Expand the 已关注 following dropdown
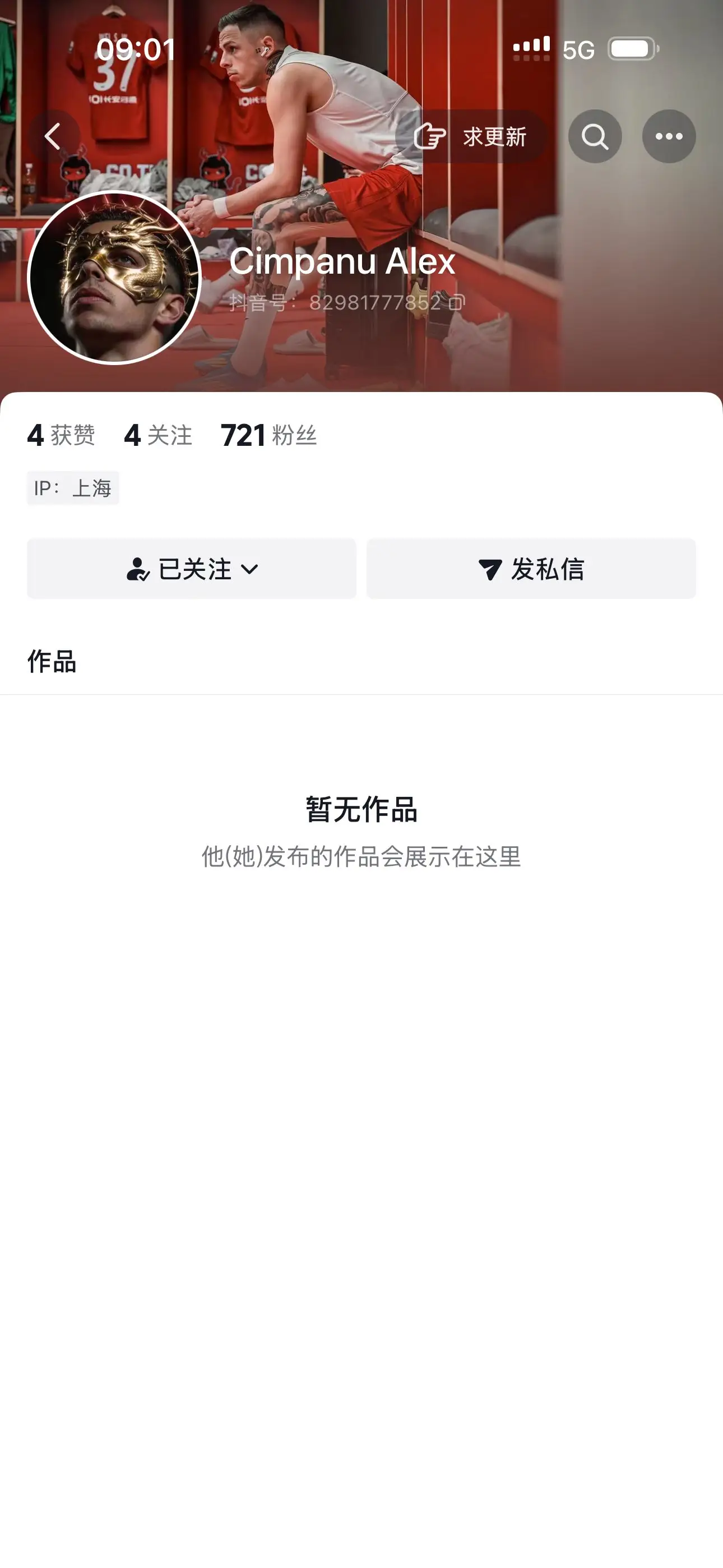Viewport: 723px width, 1568px height. [192, 569]
